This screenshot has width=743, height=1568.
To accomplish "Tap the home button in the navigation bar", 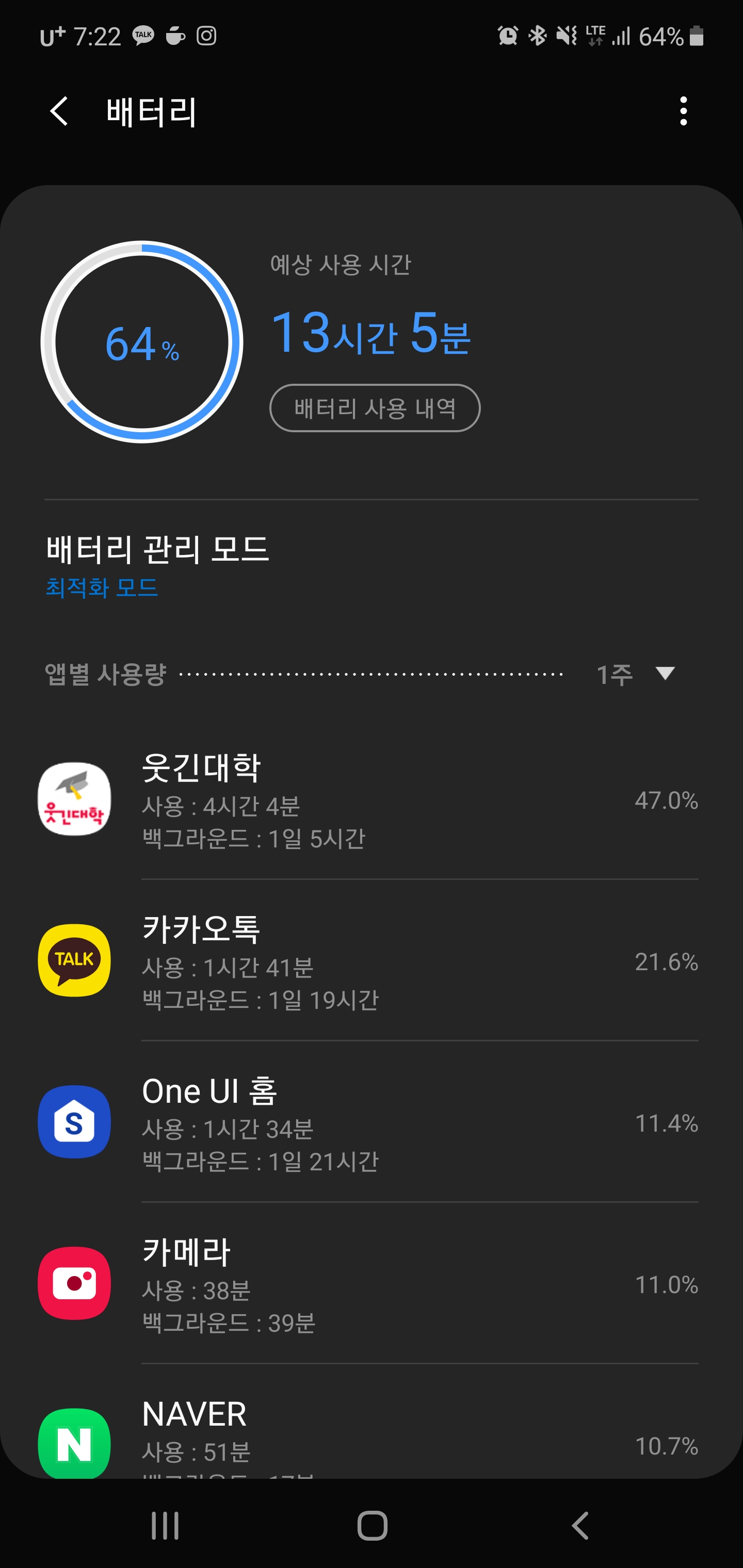I will (x=372, y=1525).
